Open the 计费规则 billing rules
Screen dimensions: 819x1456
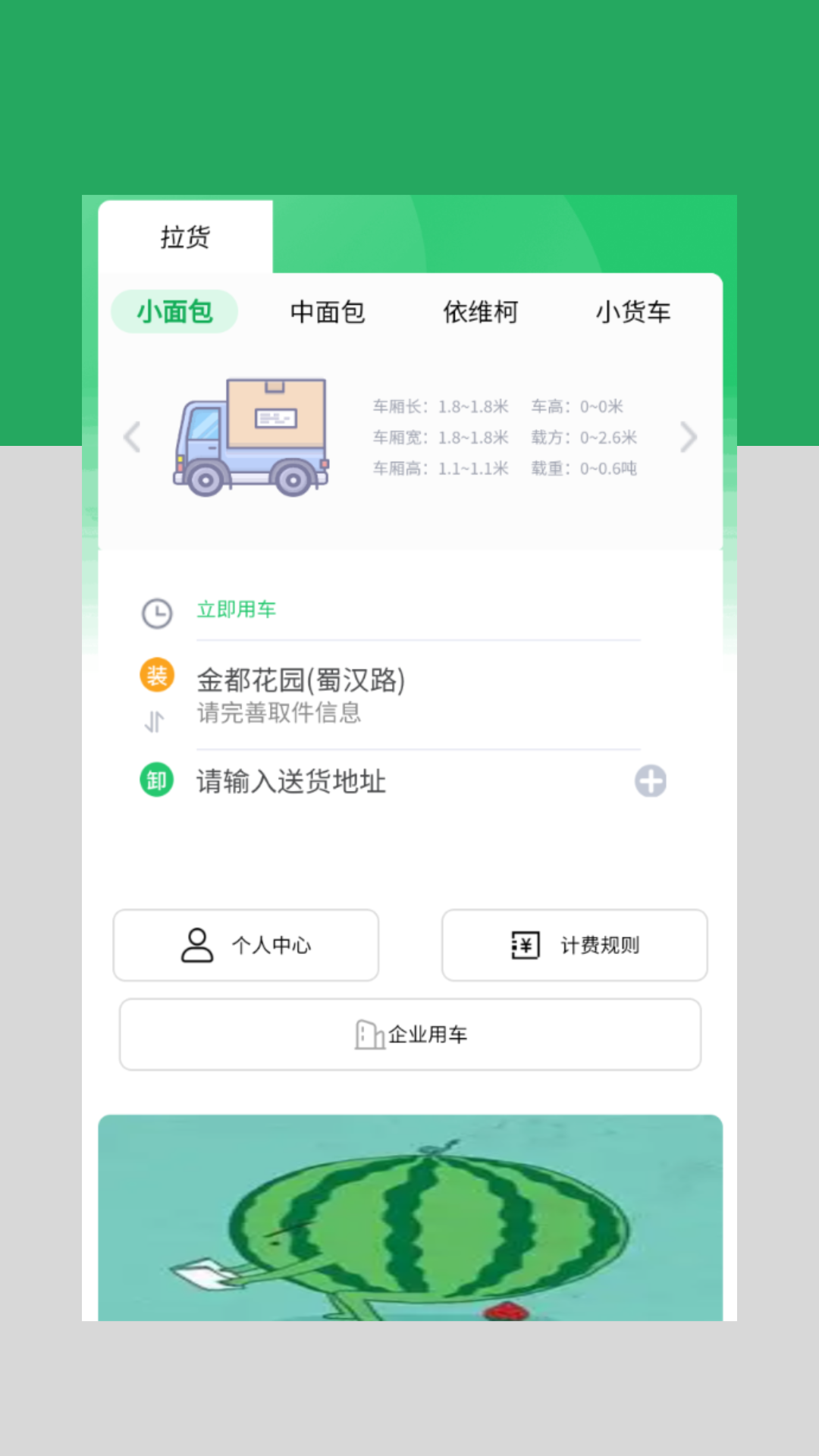coord(574,944)
